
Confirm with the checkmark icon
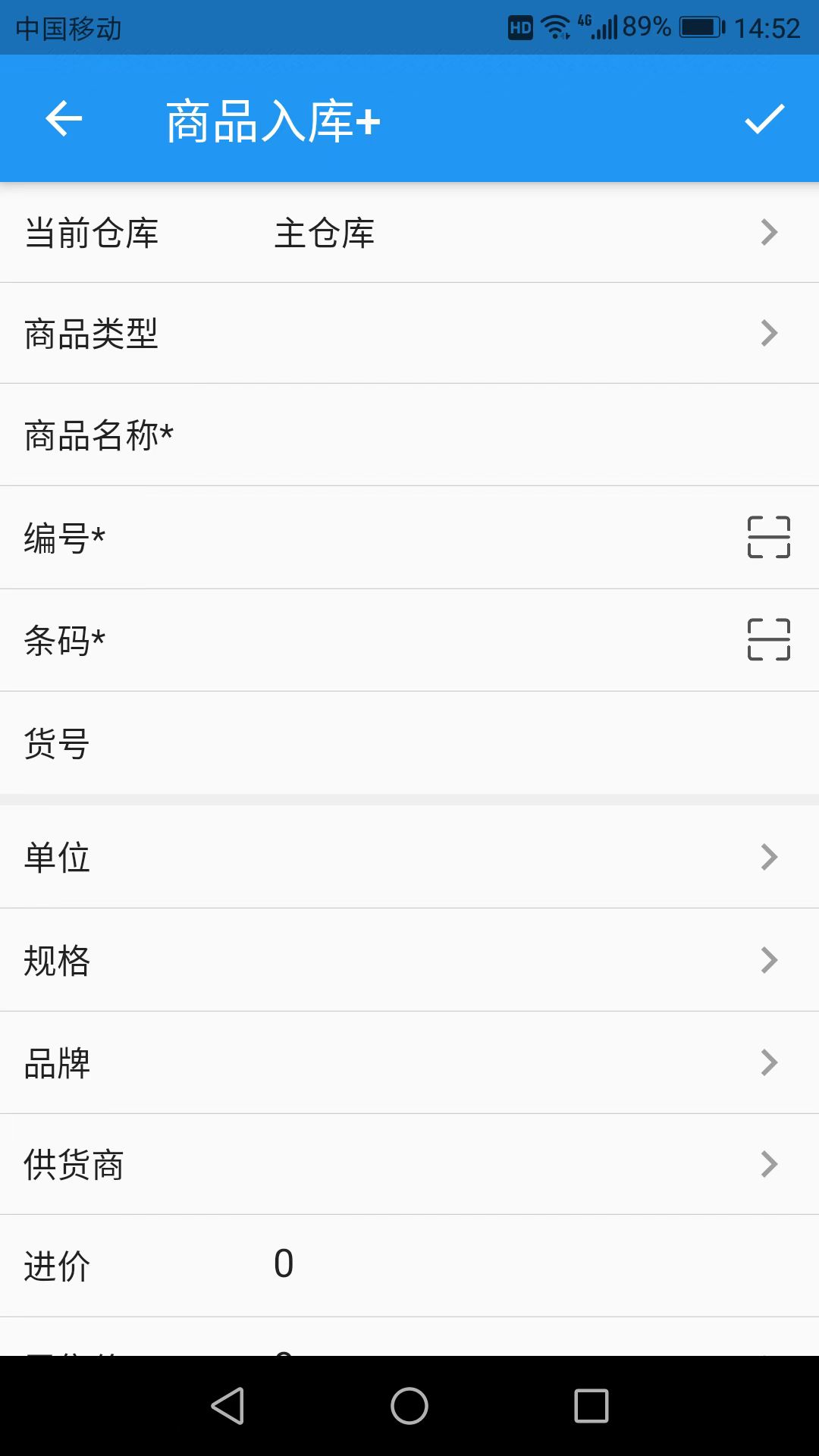(x=764, y=119)
